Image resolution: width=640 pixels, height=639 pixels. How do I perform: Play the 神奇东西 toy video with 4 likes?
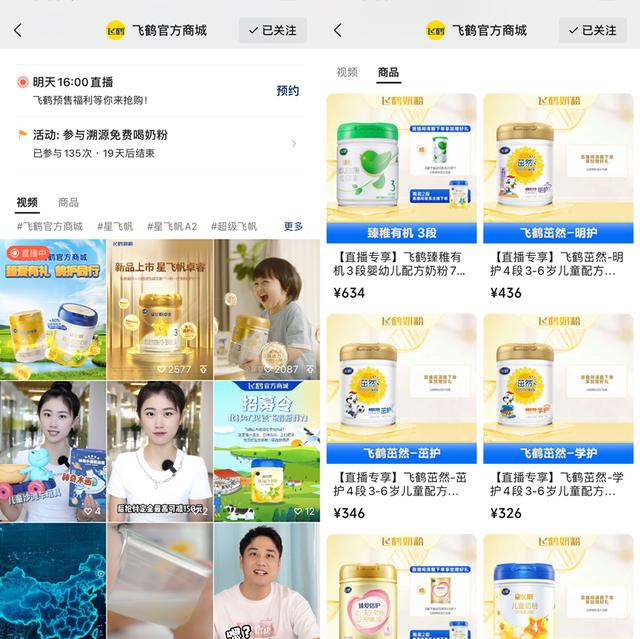tap(53, 451)
